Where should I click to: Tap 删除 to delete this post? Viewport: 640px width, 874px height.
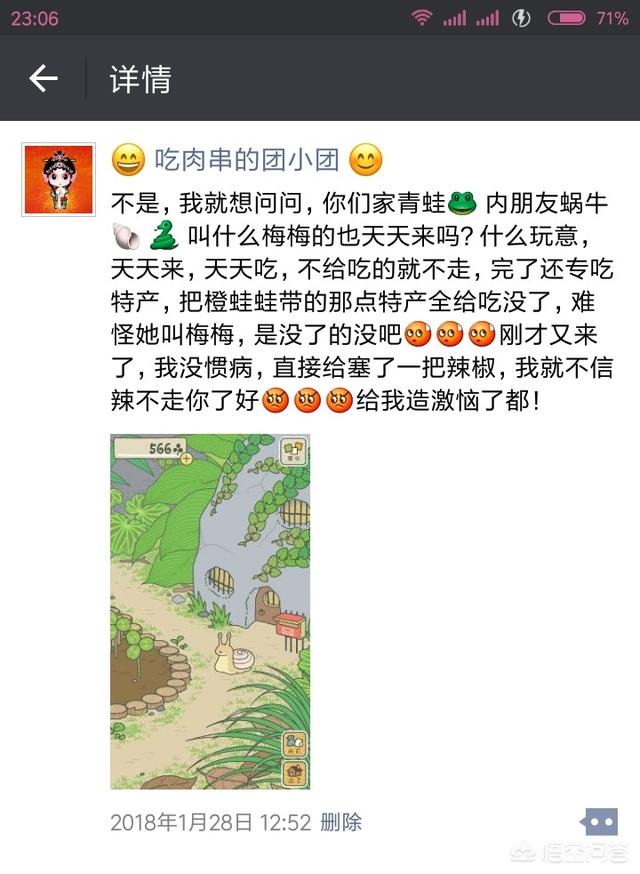pos(341,823)
